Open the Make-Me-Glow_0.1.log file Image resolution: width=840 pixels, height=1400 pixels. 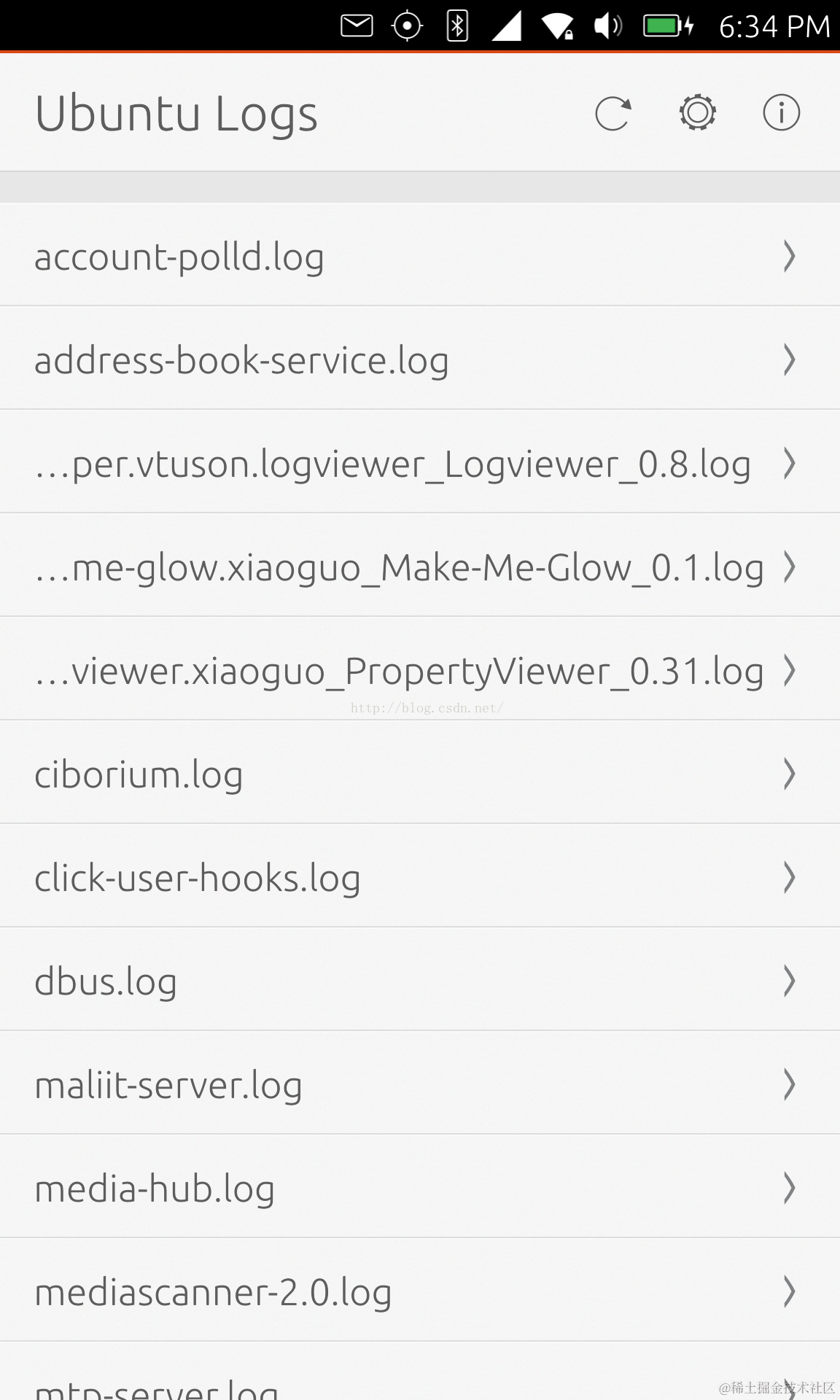coord(420,566)
